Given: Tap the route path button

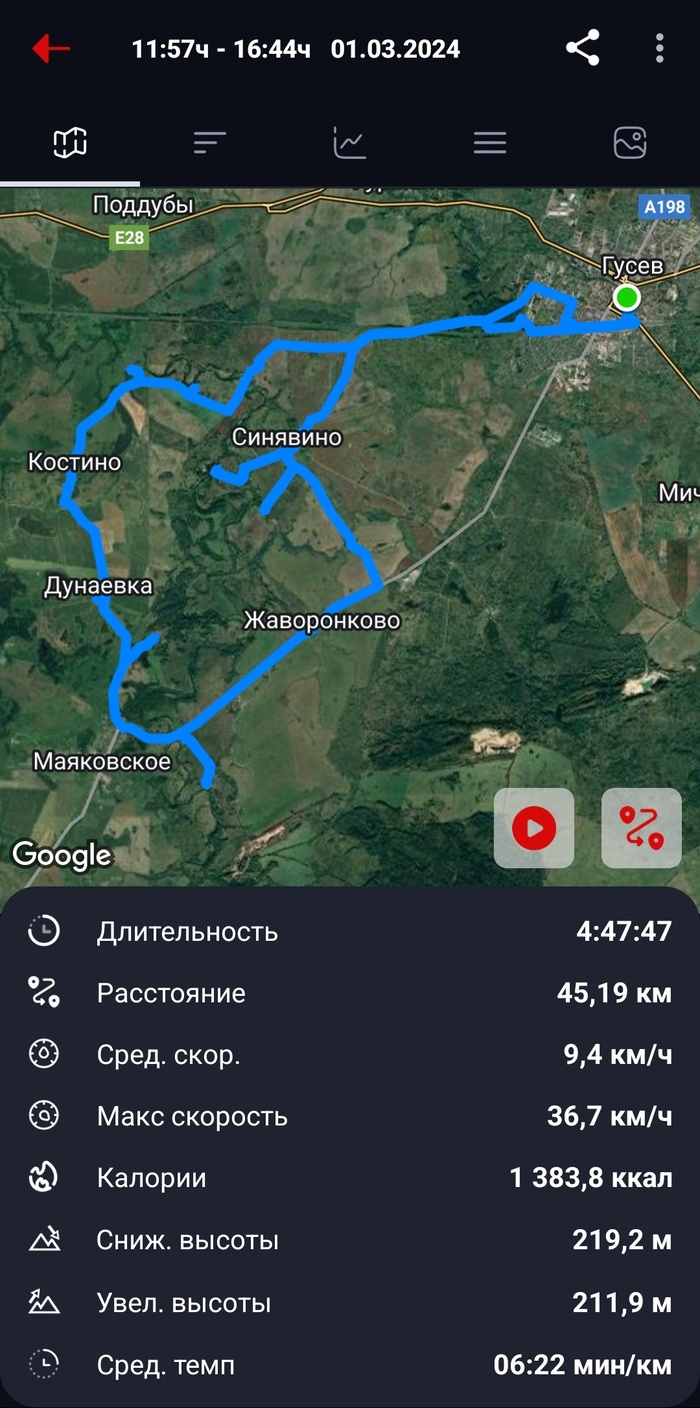Looking at the screenshot, I should click(641, 828).
